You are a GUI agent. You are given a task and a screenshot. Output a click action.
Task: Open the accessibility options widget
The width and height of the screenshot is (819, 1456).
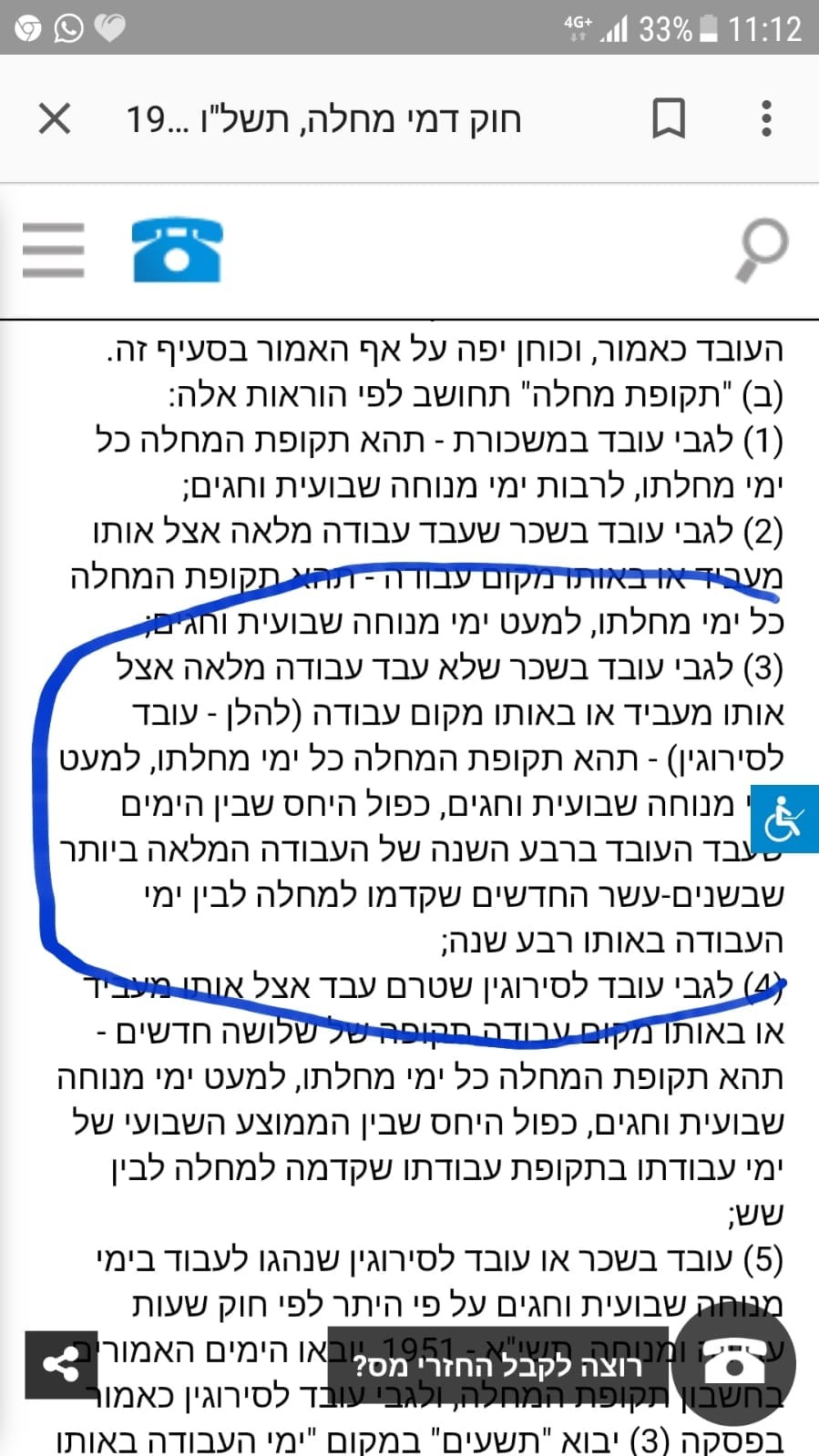[784, 819]
